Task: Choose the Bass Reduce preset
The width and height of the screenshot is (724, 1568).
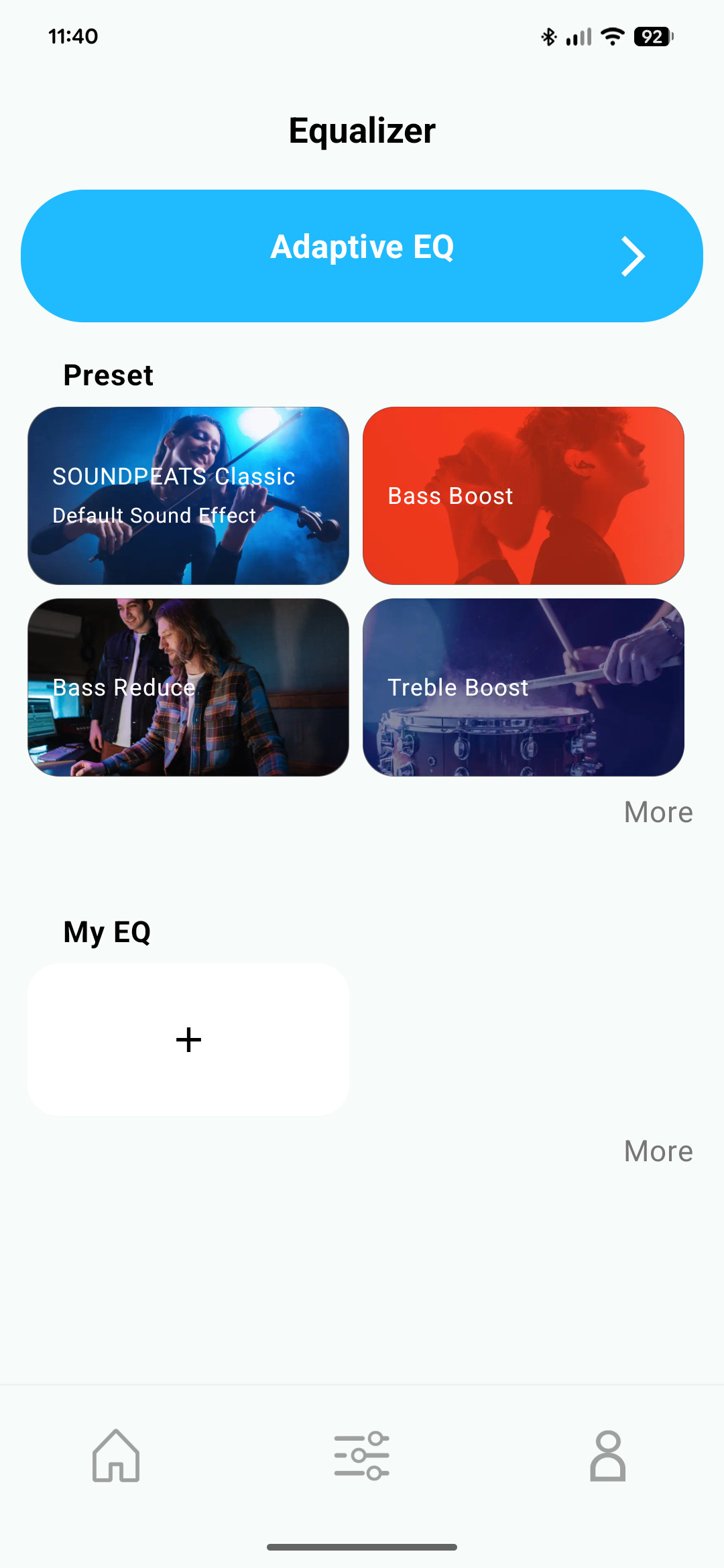Action: pos(188,688)
